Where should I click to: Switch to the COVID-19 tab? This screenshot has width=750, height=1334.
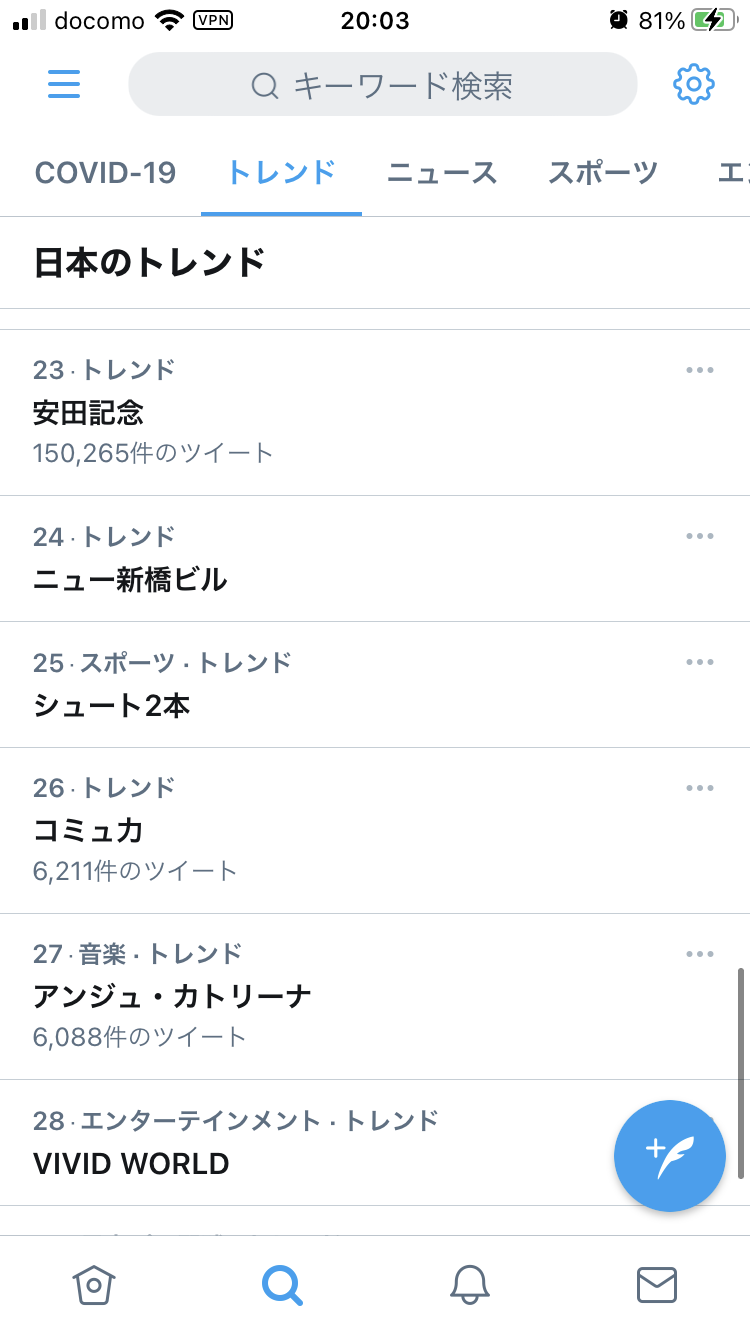(x=105, y=172)
